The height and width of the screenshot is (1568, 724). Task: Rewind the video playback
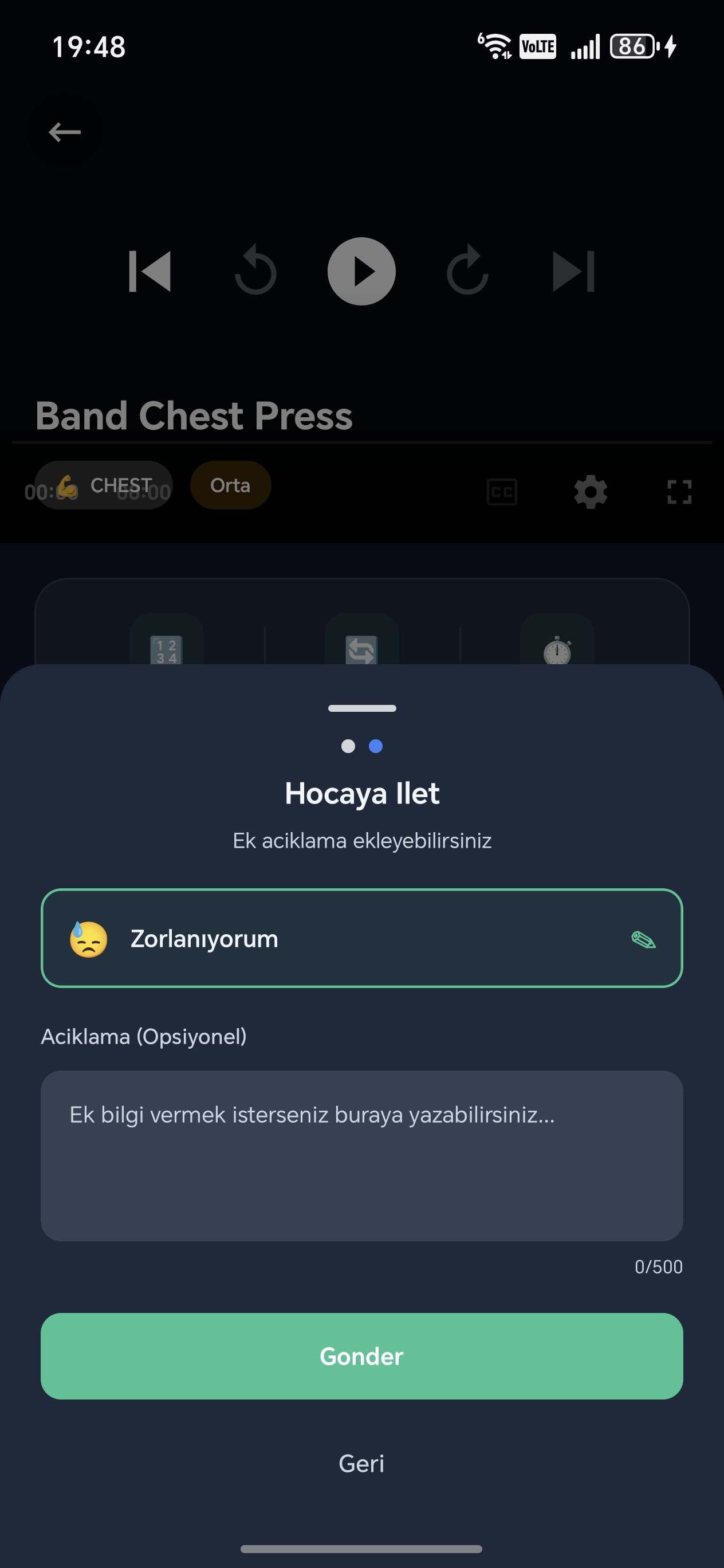pos(255,271)
